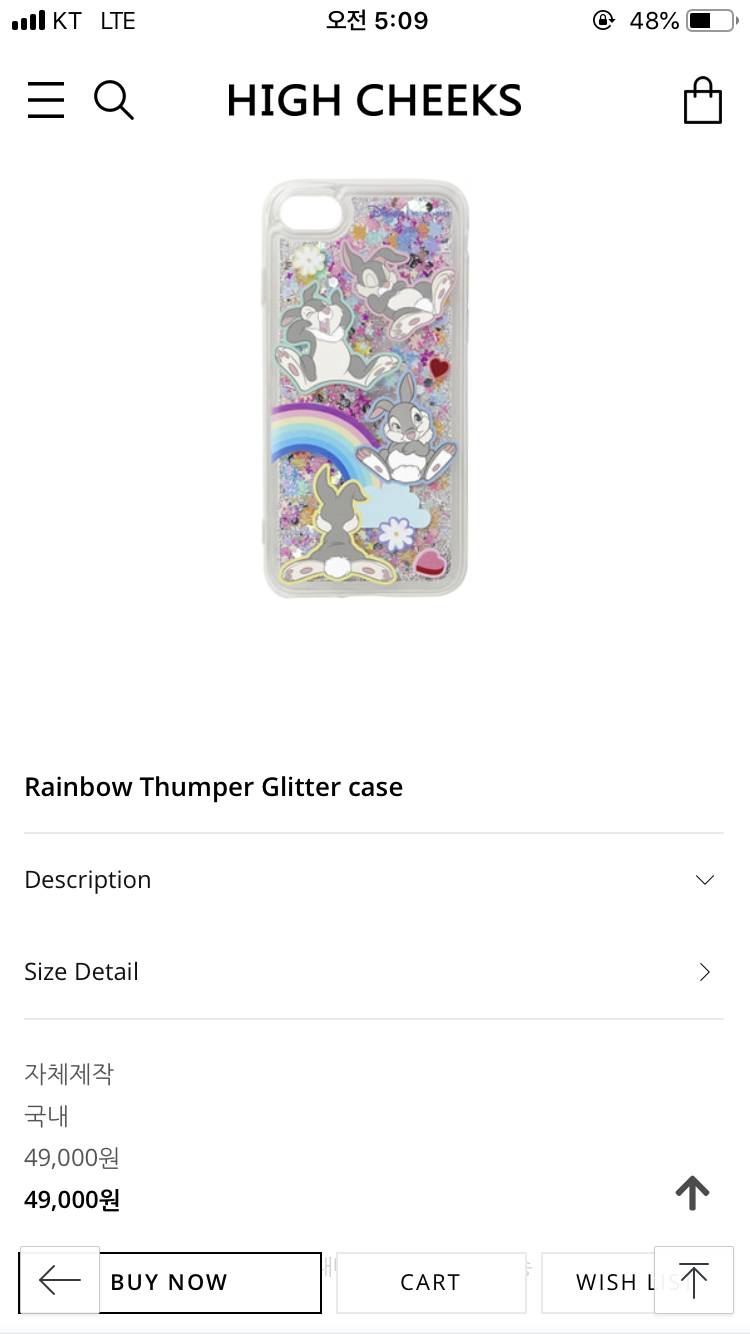The image size is (750, 1334).
Task: Open the search icon
Action: [x=114, y=101]
